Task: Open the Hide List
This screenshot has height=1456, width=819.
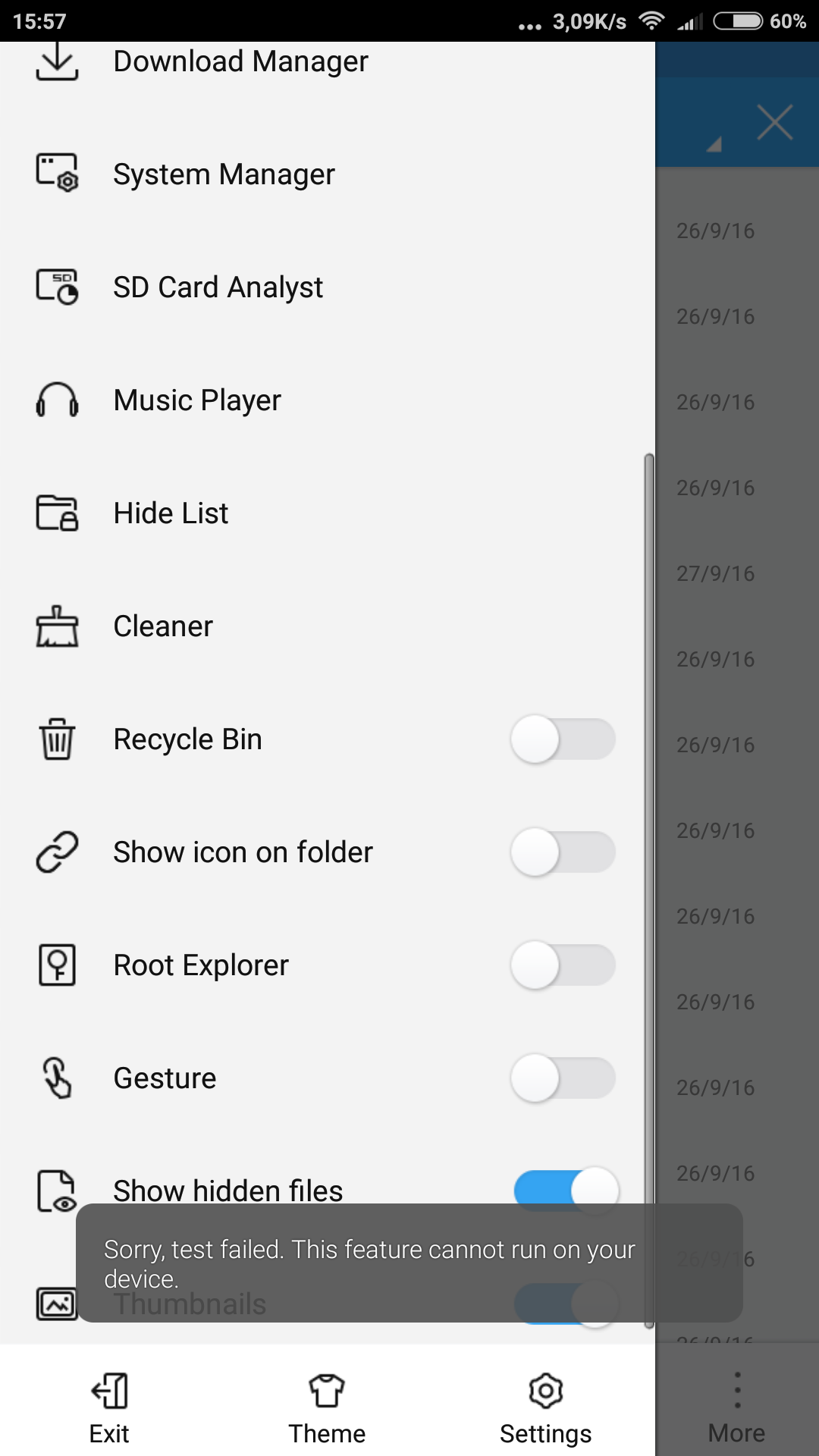Action: point(326,513)
